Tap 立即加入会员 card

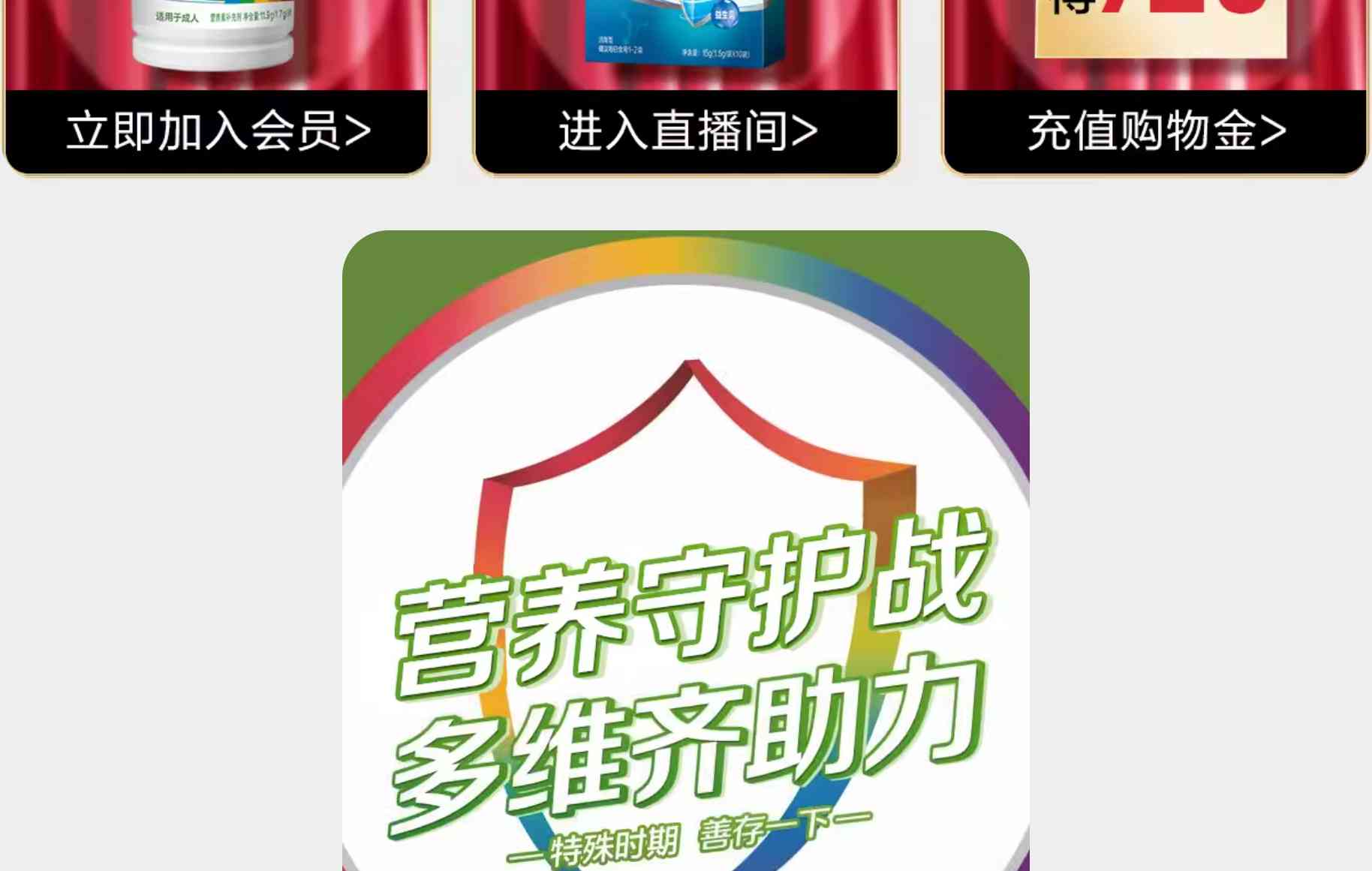[x=217, y=130]
